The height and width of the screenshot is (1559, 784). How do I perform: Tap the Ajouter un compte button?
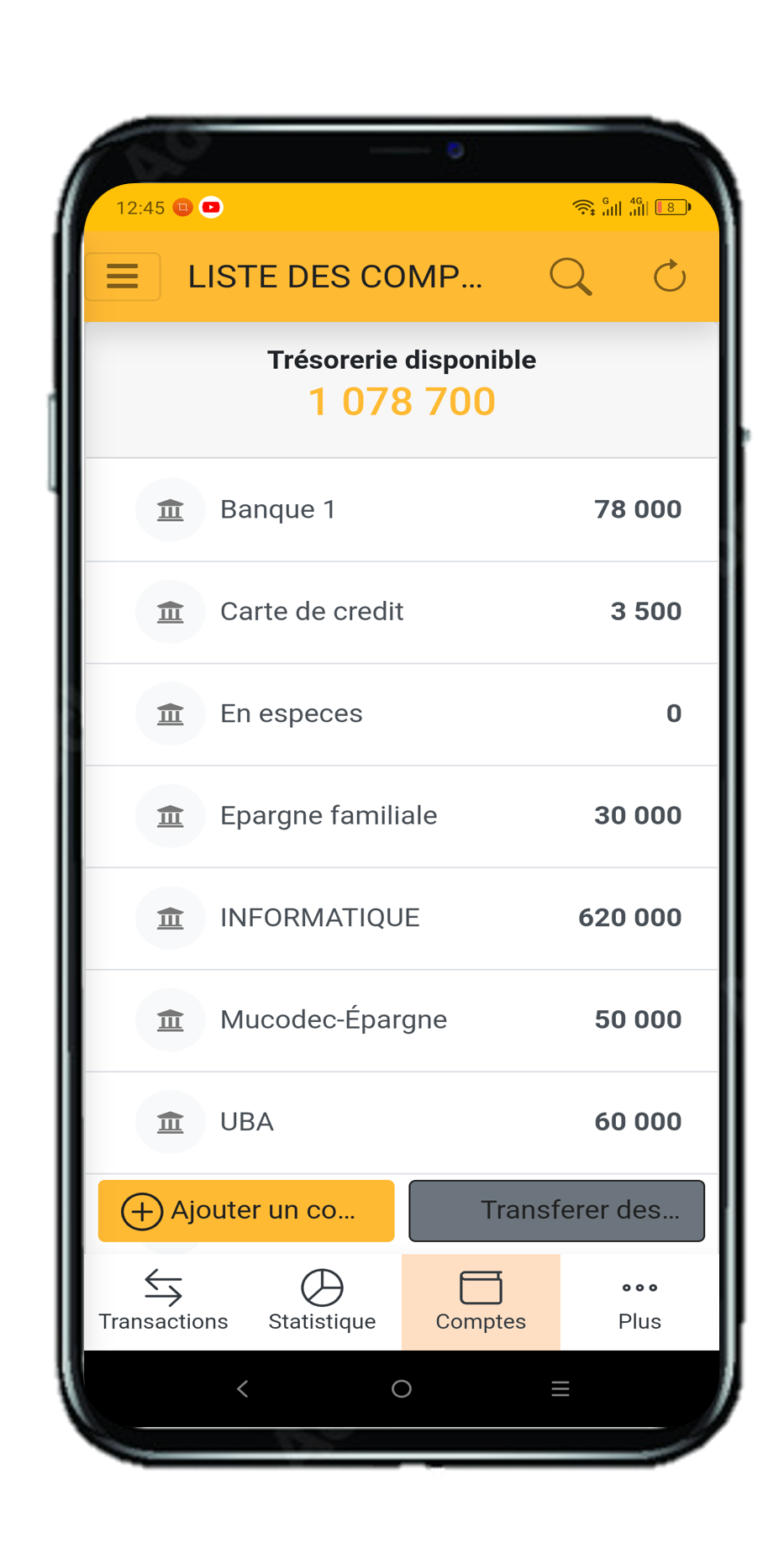(246, 1211)
